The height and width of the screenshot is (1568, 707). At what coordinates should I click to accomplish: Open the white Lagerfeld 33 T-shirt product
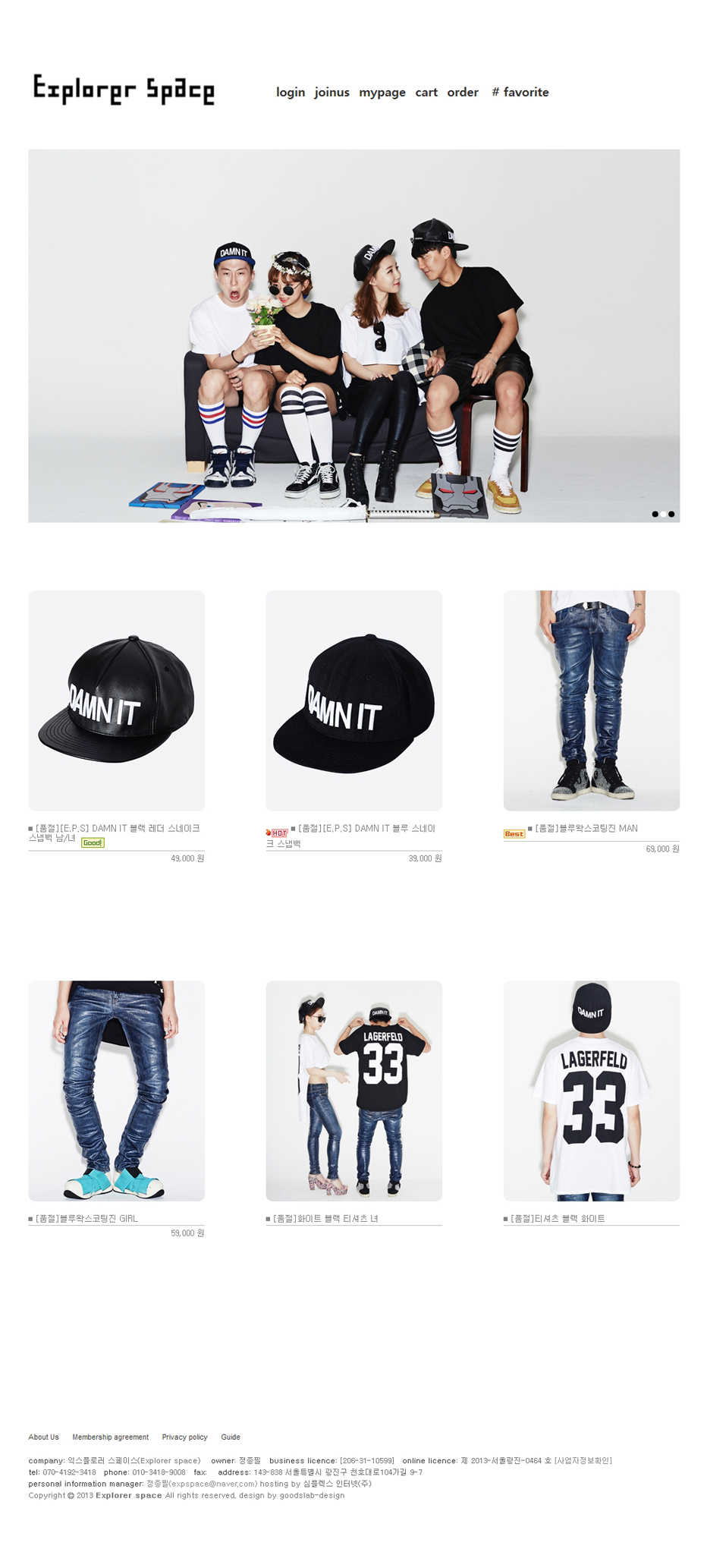[x=591, y=1090]
